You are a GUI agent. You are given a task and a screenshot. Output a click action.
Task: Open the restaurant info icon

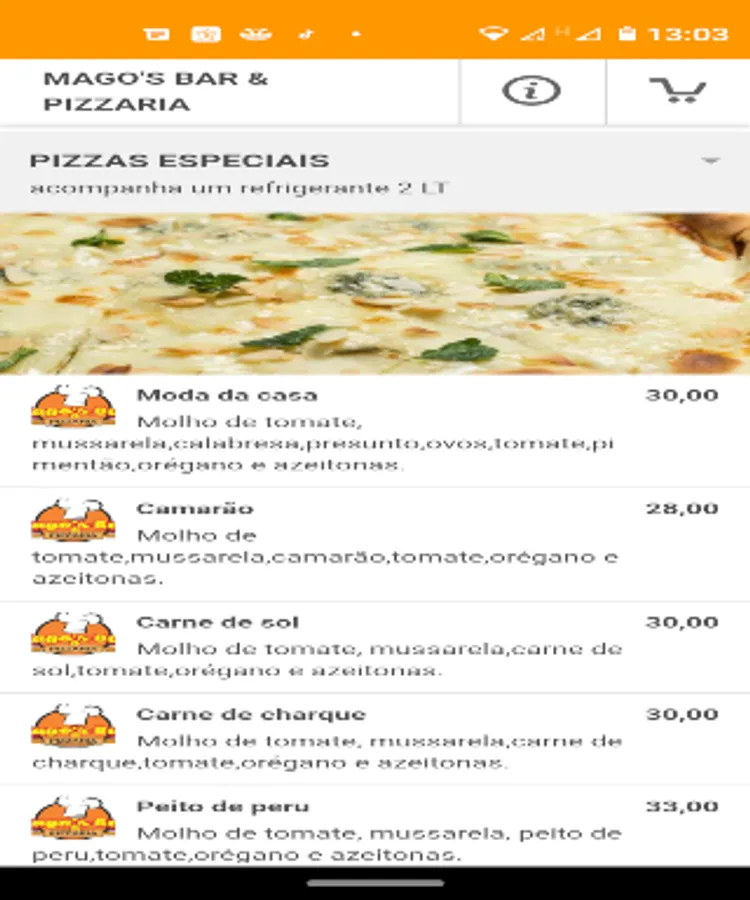tap(531, 91)
